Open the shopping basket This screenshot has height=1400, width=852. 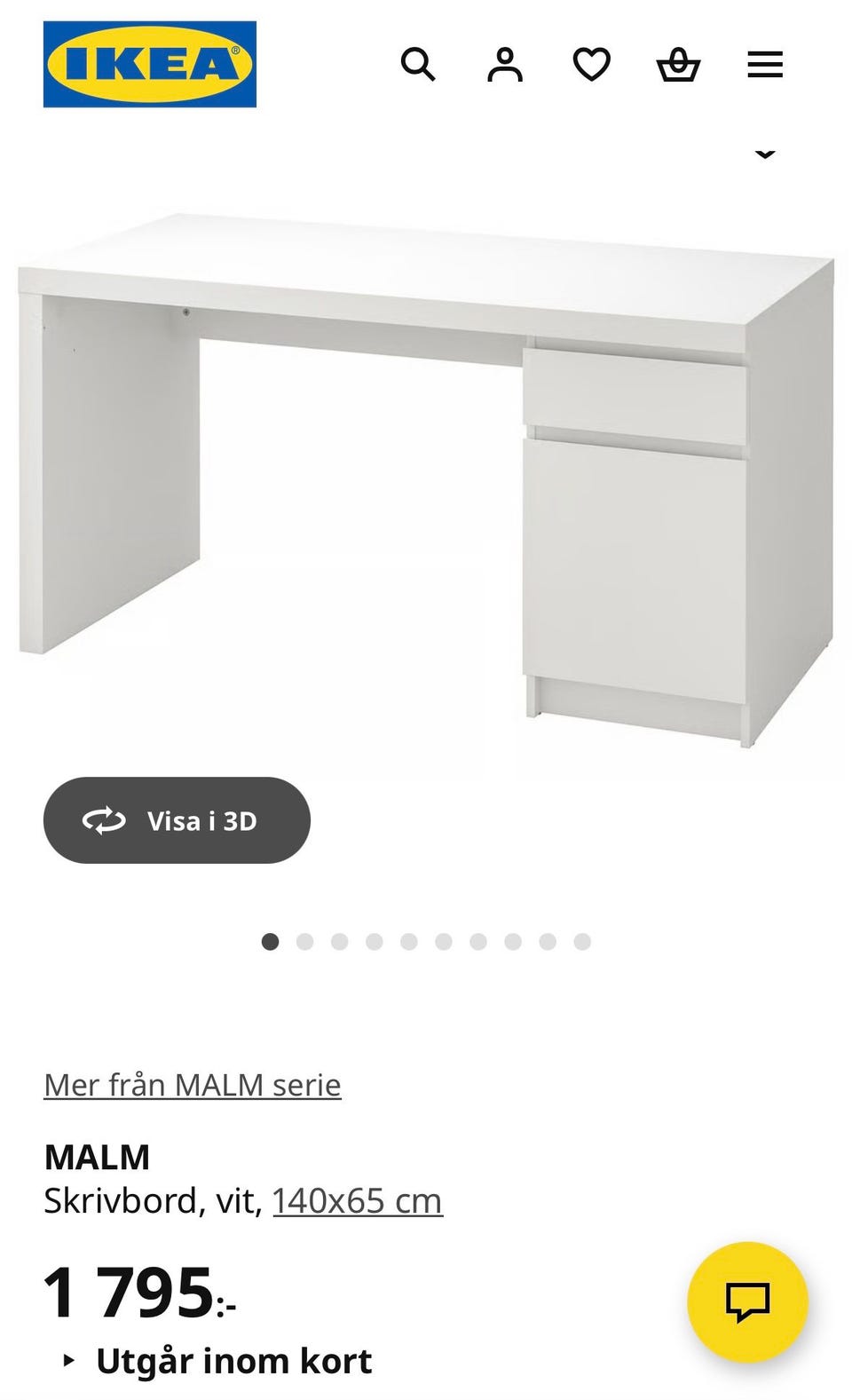(x=677, y=64)
